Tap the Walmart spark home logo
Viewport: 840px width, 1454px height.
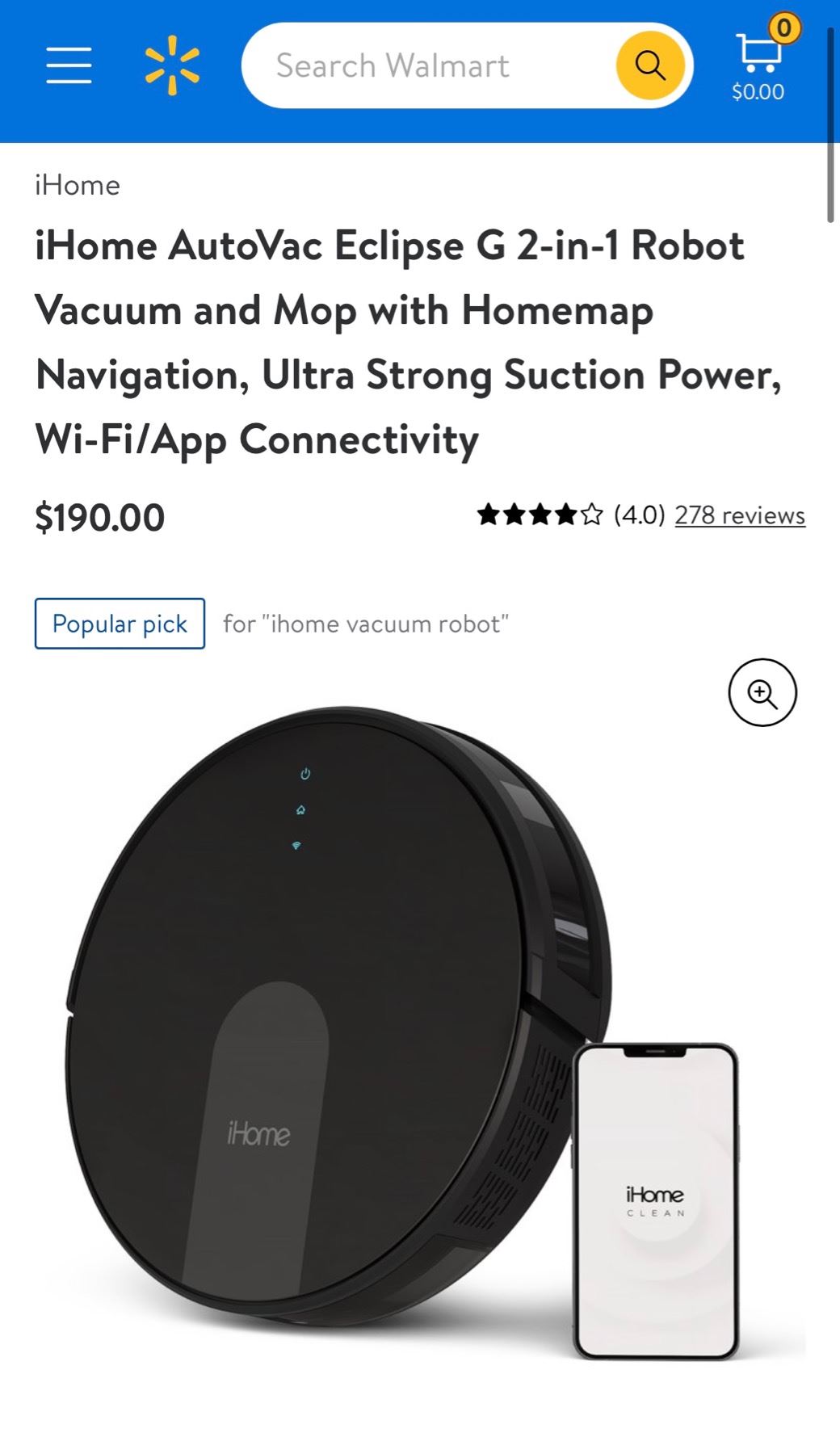[172, 65]
